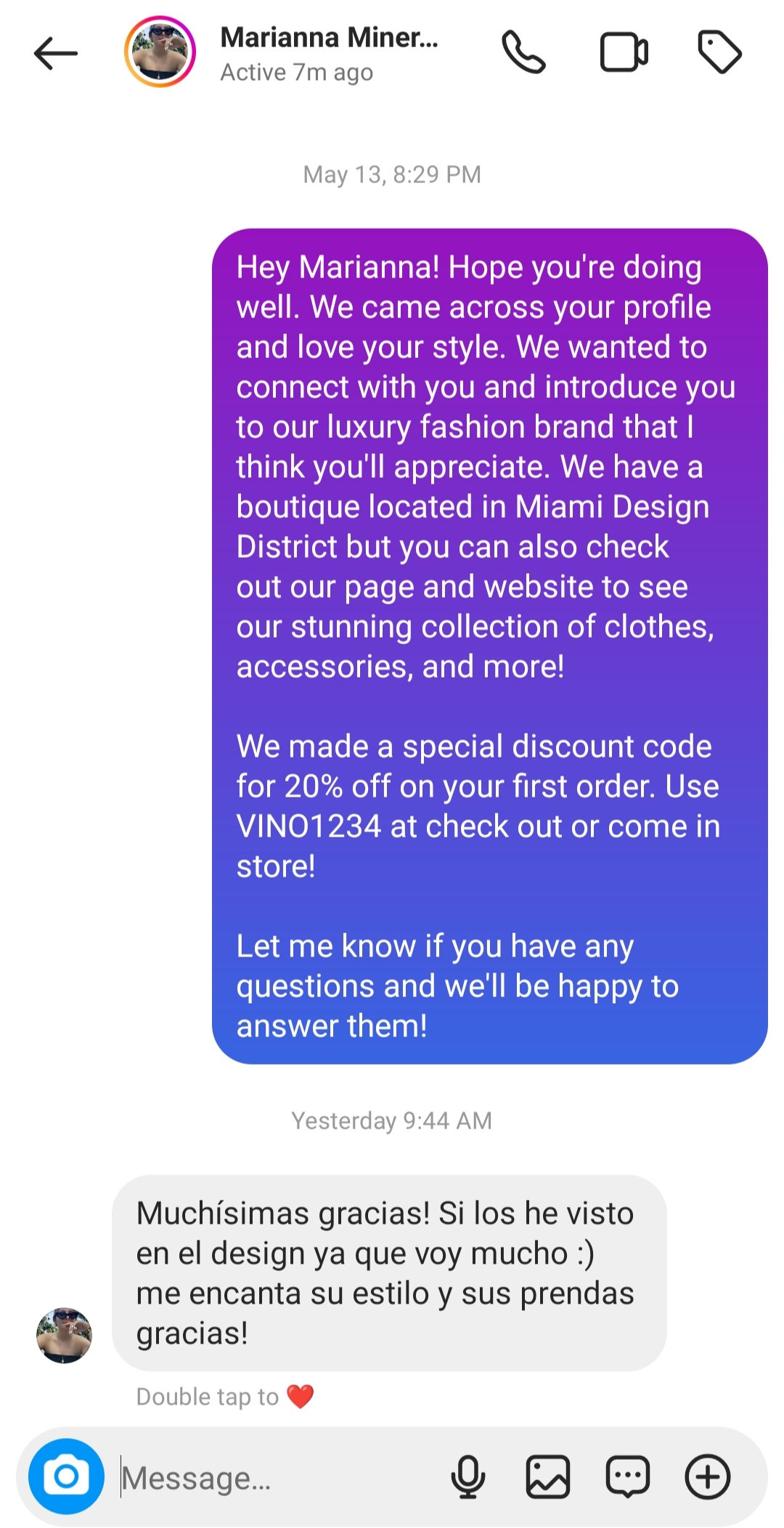Open Marianna's story from the header avatar
This screenshot has width=784, height=1528.
point(160,52)
